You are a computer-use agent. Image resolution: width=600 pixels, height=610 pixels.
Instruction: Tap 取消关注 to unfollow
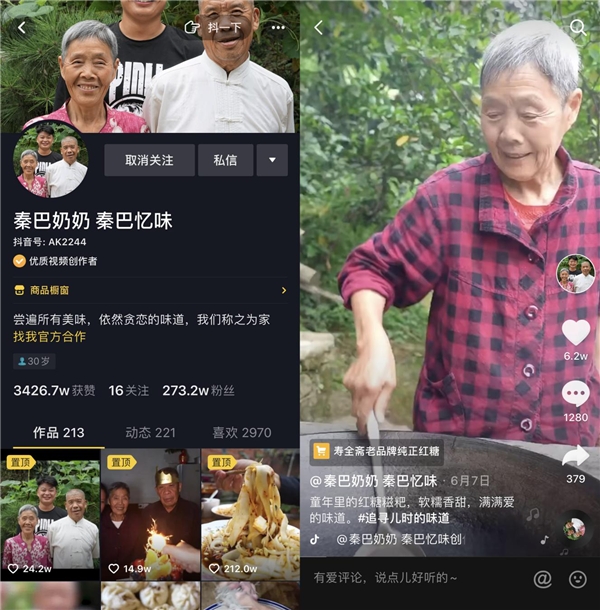[149, 160]
